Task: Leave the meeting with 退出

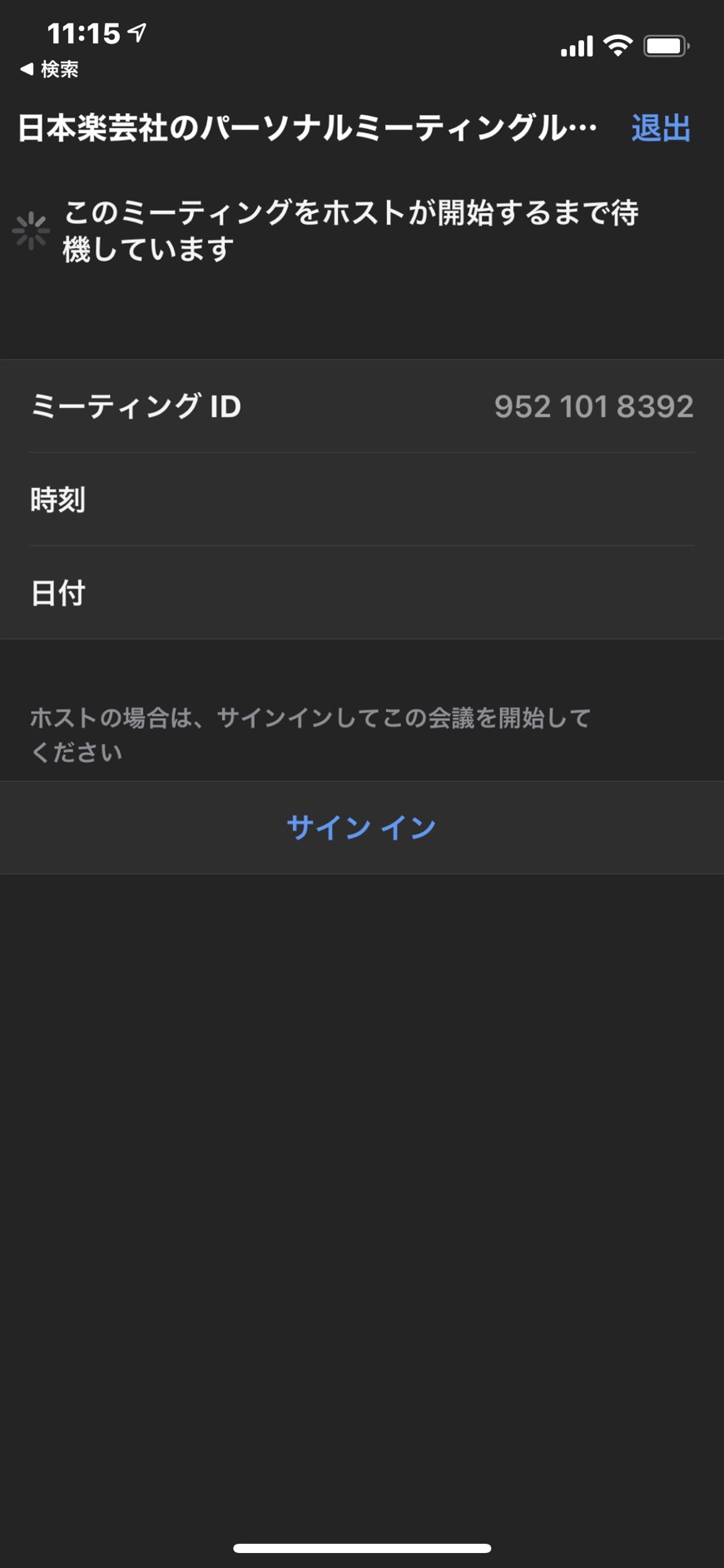Action: (x=661, y=128)
